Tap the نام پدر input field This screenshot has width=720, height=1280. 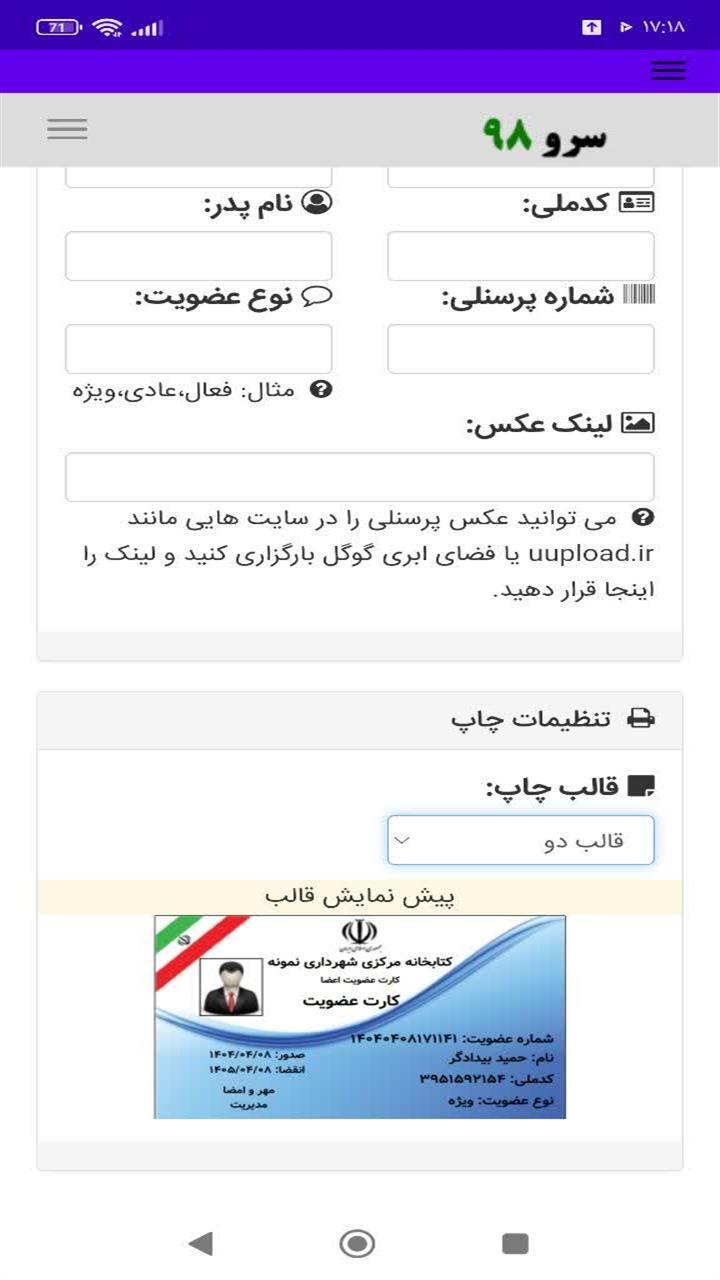(198, 256)
